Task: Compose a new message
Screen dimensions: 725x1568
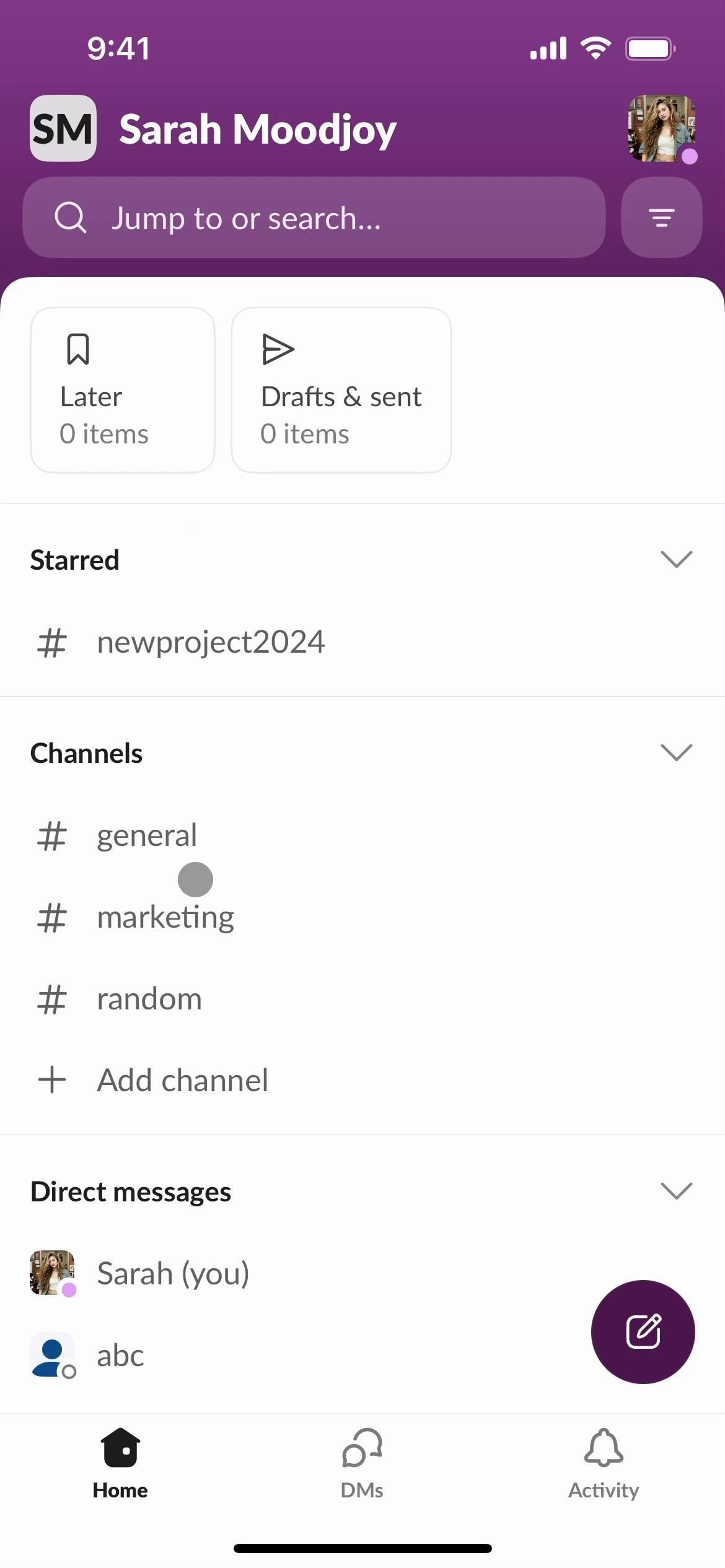Action: (643, 1332)
